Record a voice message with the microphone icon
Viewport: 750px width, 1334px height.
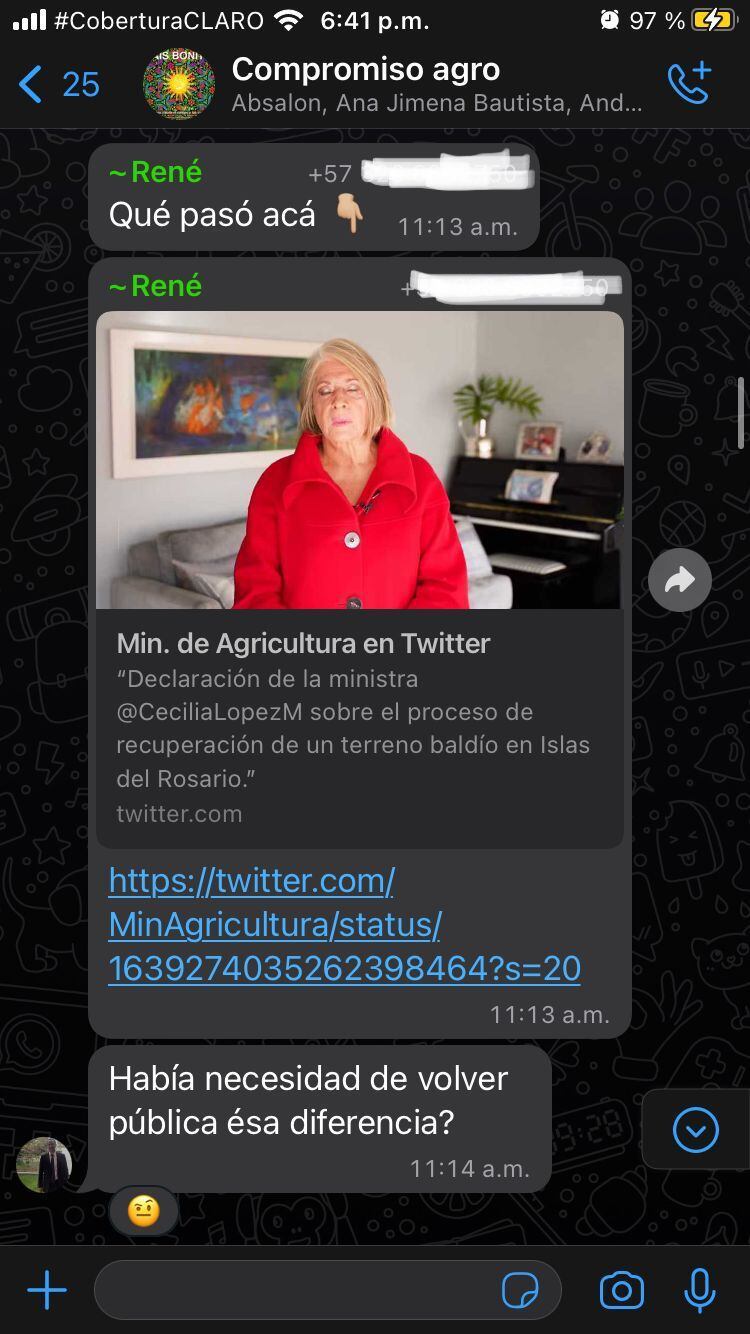[698, 1290]
